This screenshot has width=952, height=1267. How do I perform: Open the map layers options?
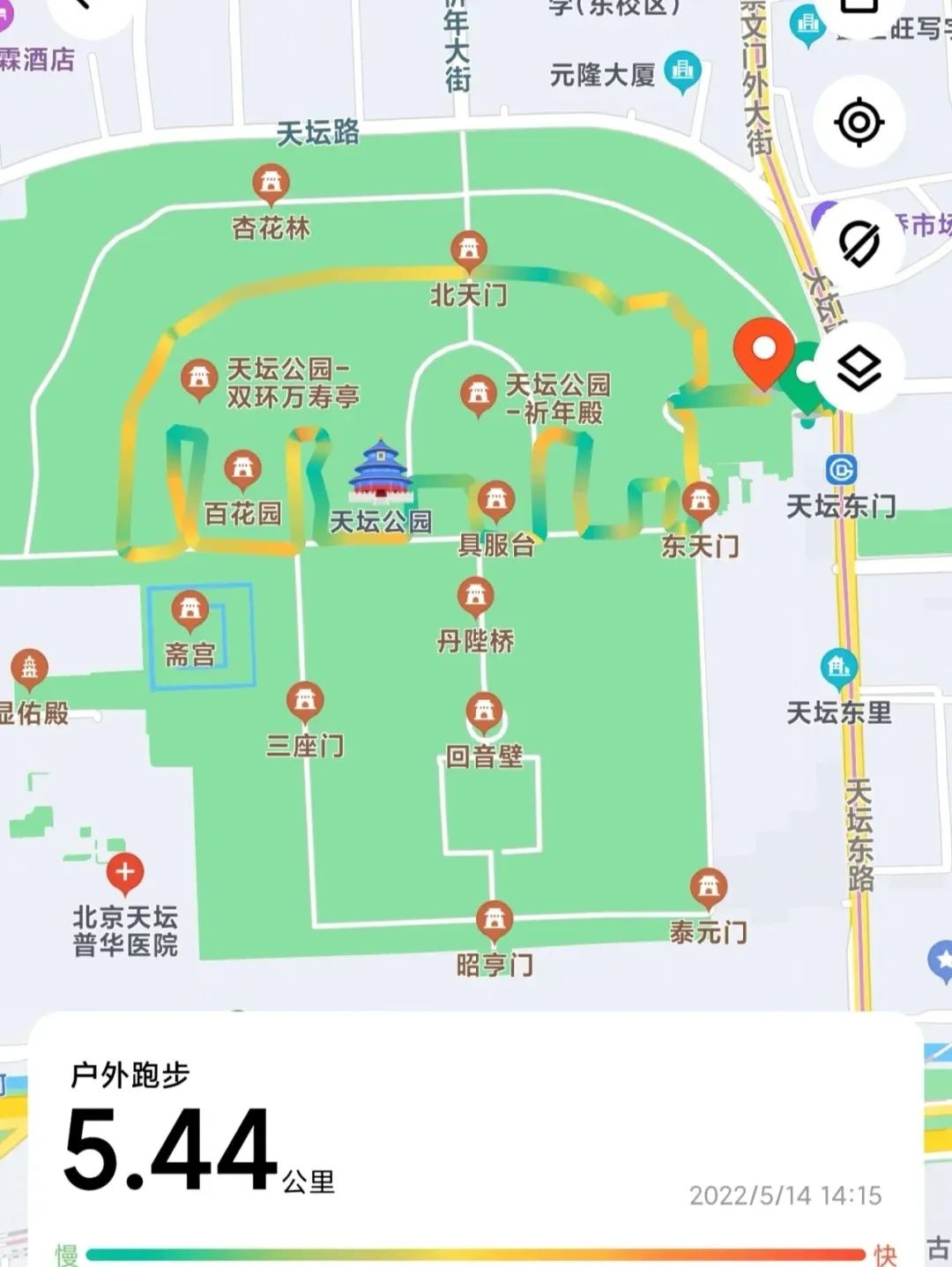point(859,368)
